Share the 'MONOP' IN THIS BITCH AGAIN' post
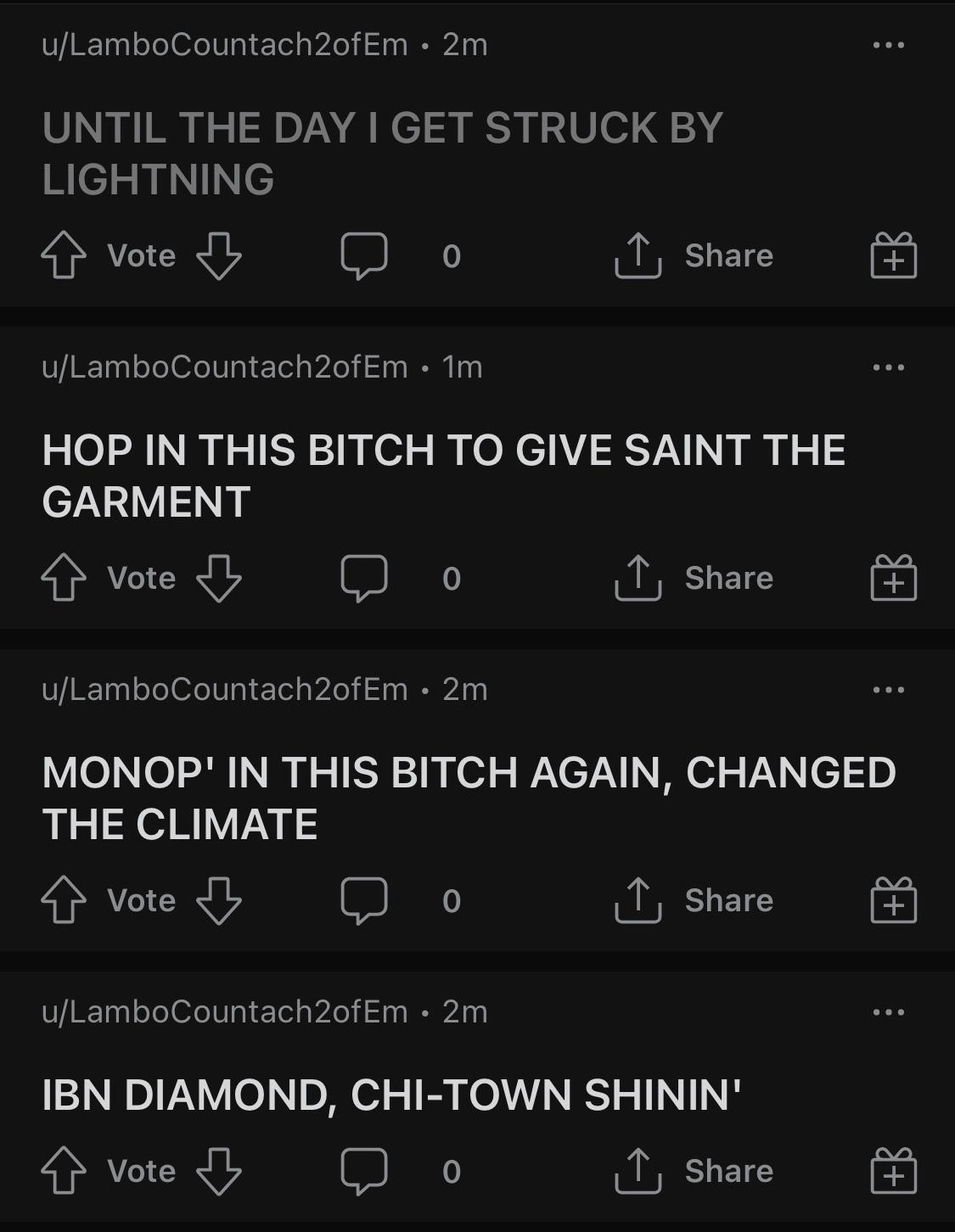 click(x=694, y=900)
